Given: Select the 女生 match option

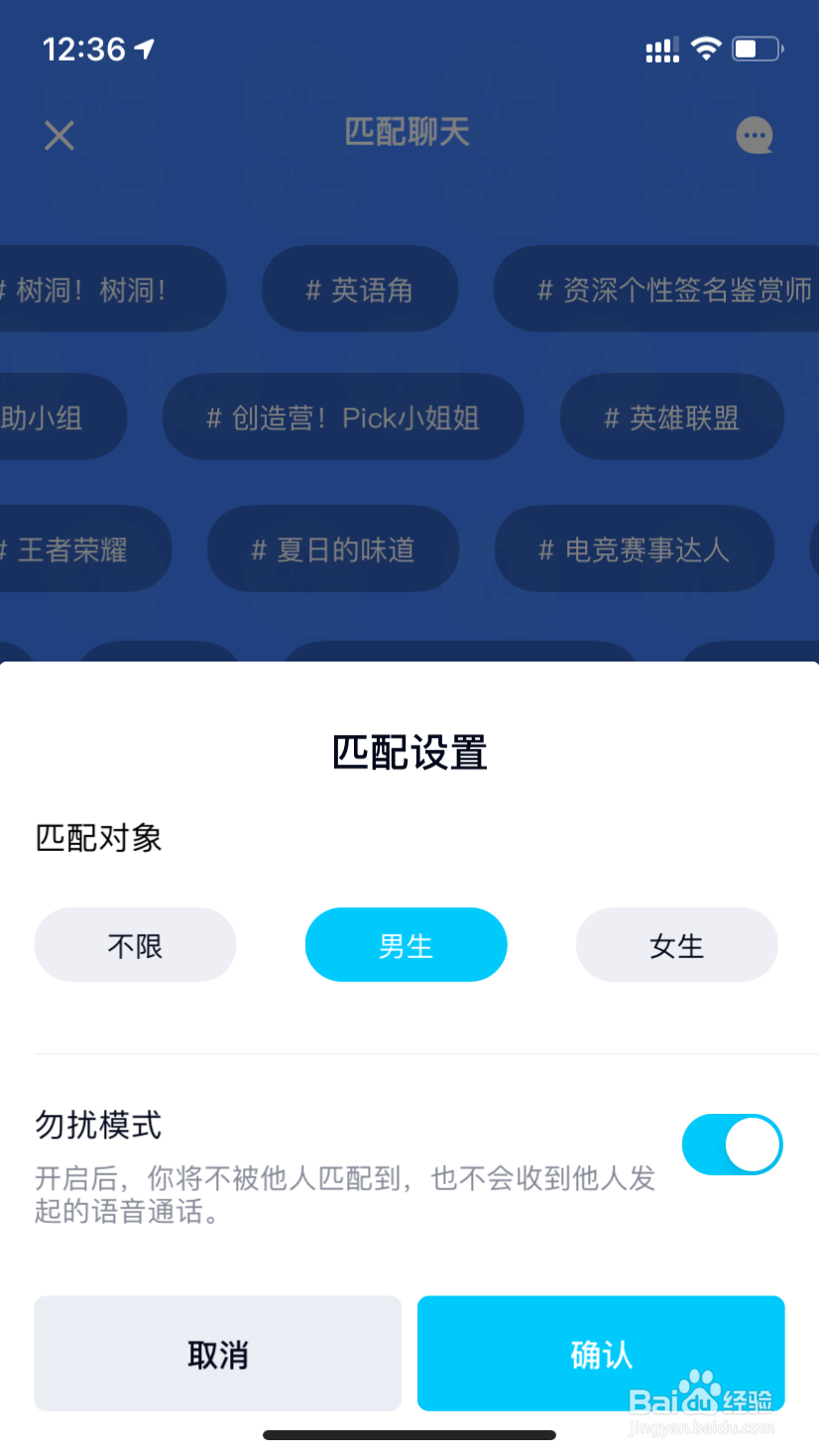Looking at the screenshot, I should tap(676, 944).
